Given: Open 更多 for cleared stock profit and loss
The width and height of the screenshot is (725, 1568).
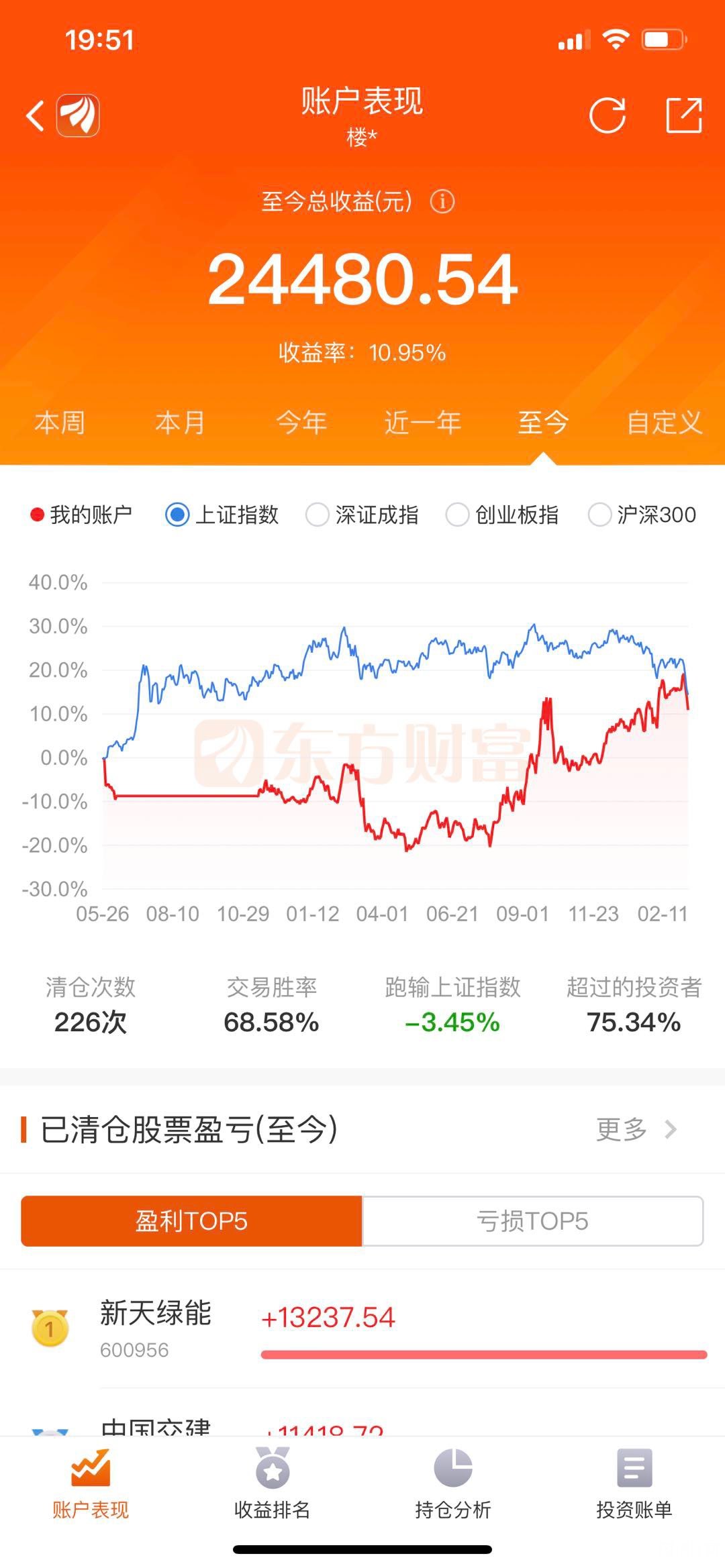Looking at the screenshot, I should [x=635, y=1129].
